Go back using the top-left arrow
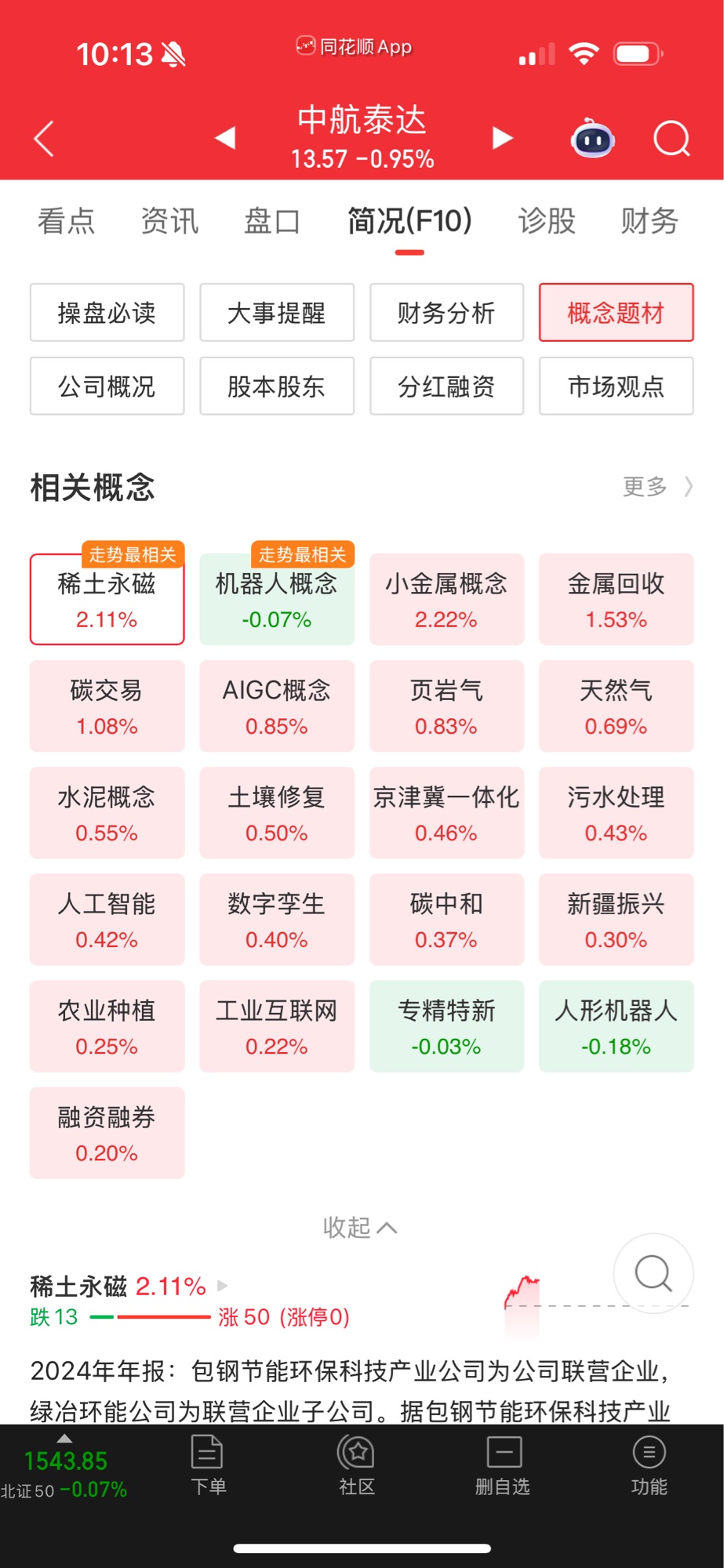This screenshot has width=724, height=1568. [45, 139]
